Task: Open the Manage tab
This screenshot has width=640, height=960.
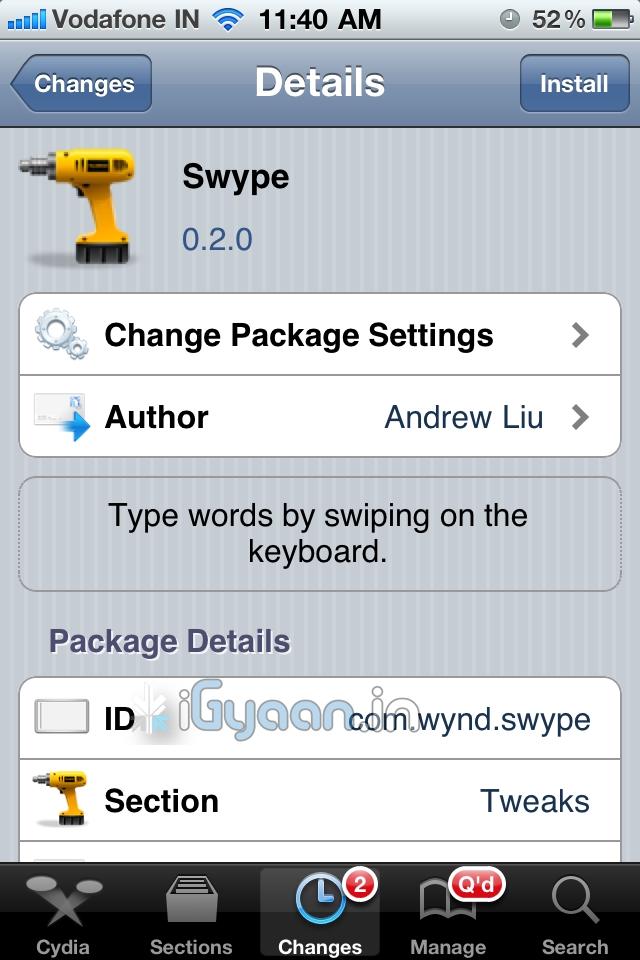Action: click(x=448, y=913)
